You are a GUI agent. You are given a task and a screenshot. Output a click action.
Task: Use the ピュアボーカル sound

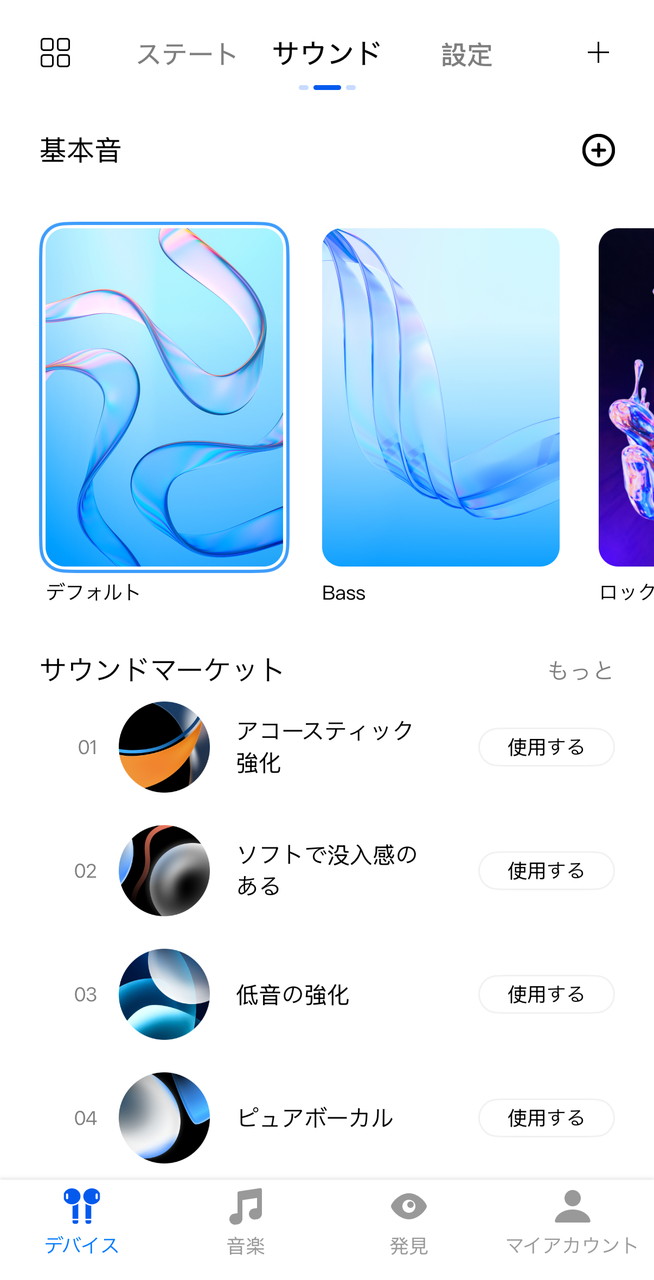coord(545,1118)
